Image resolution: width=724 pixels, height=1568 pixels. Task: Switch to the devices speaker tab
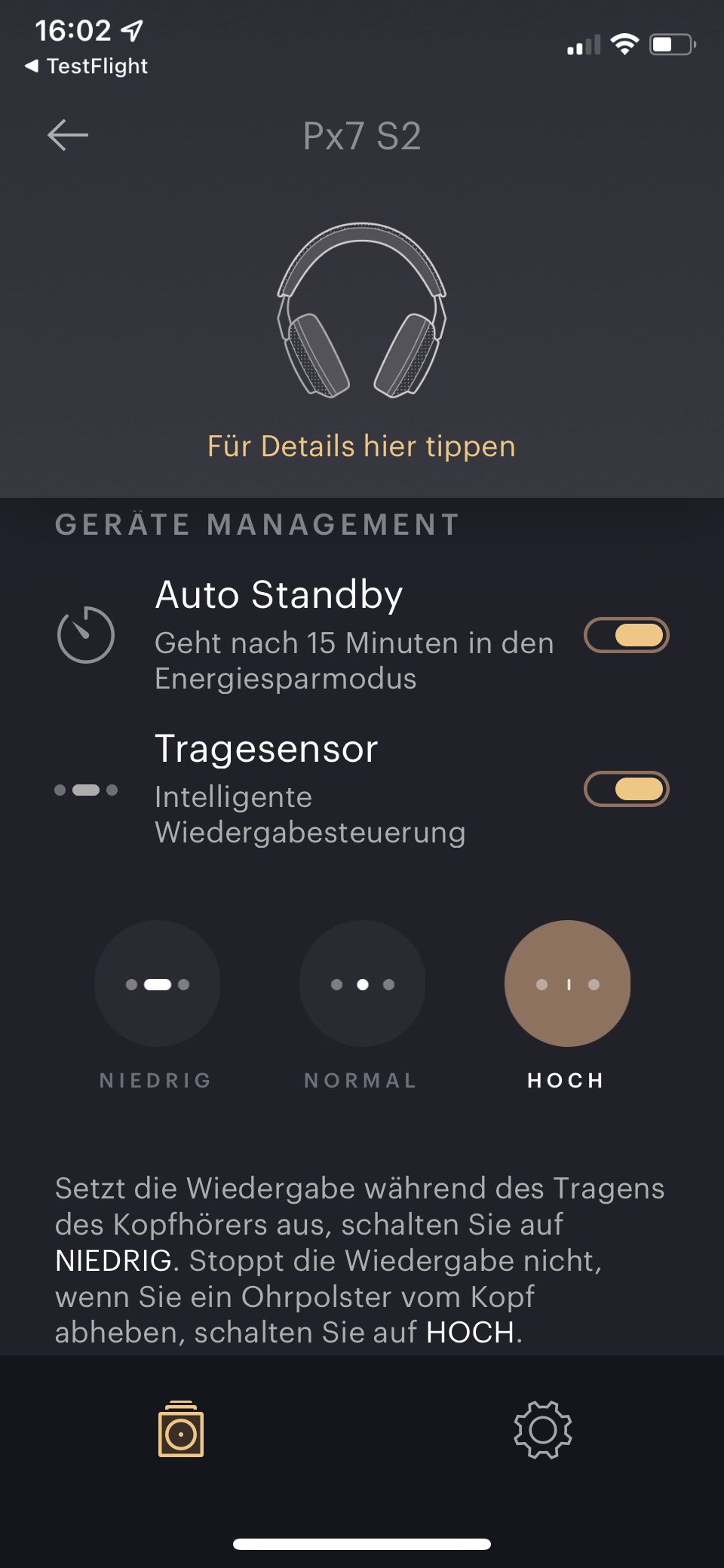click(x=181, y=1429)
